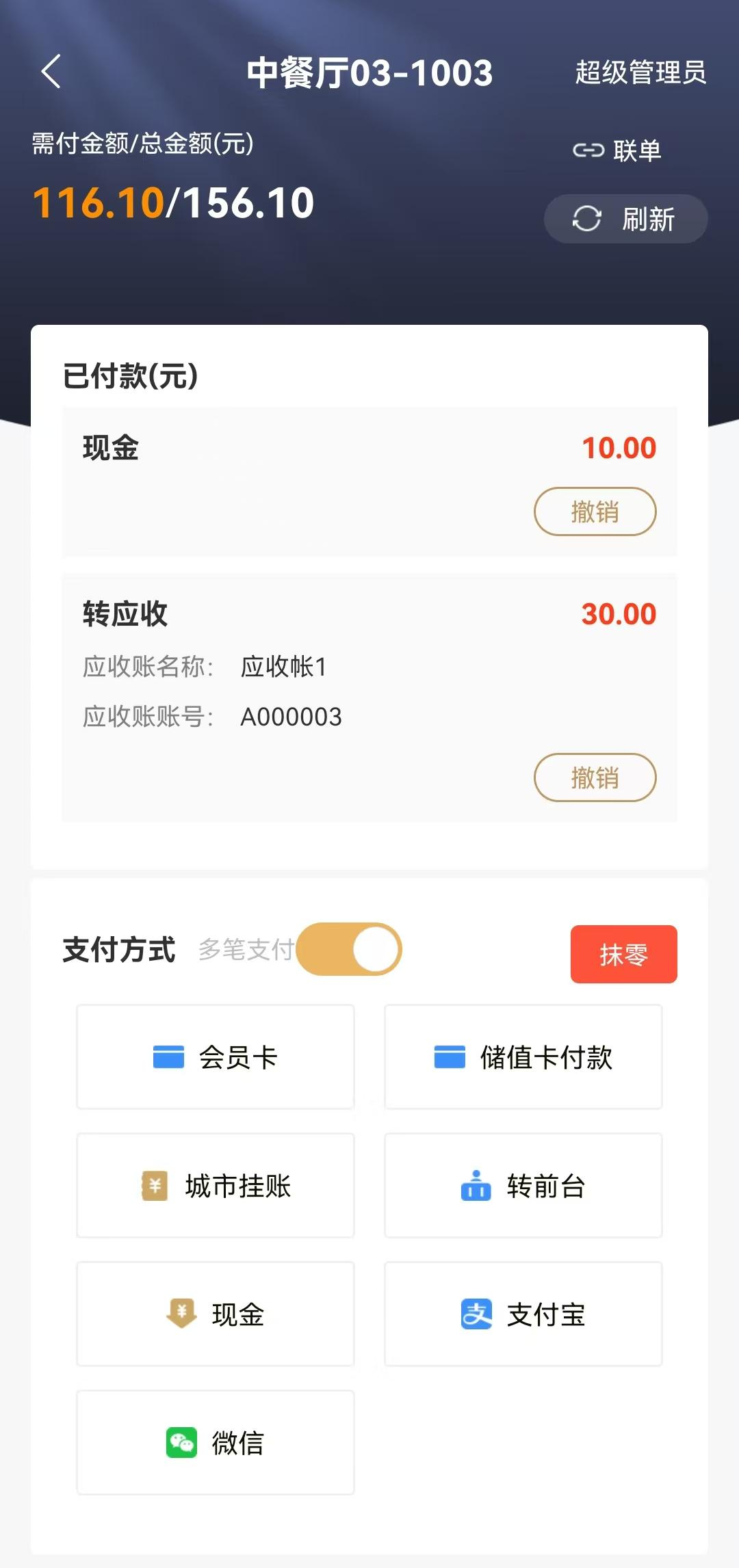
Task: Tap the 联单 link order option
Action: [x=617, y=150]
